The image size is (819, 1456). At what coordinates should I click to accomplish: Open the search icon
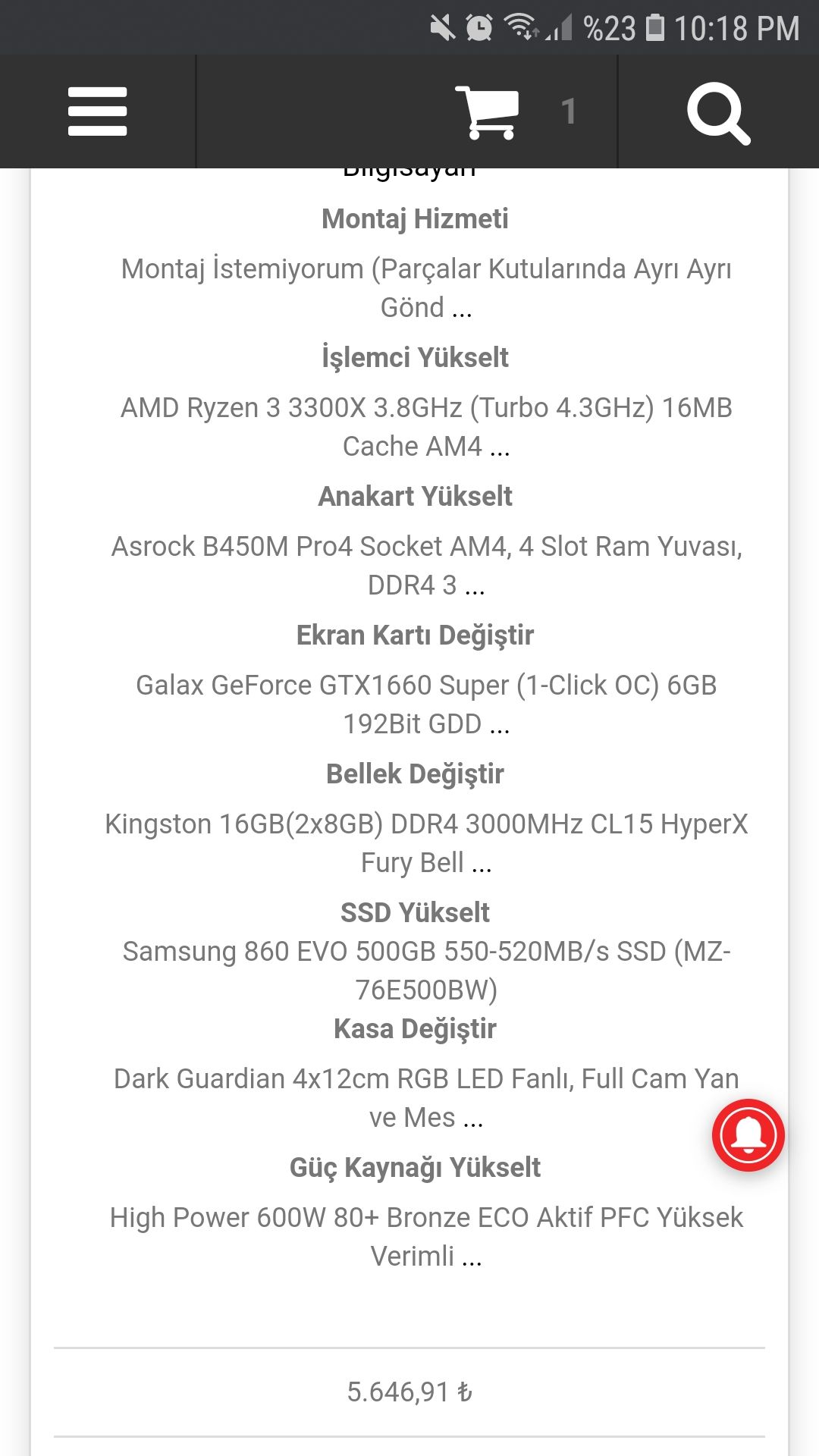click(x=717, y=113)
